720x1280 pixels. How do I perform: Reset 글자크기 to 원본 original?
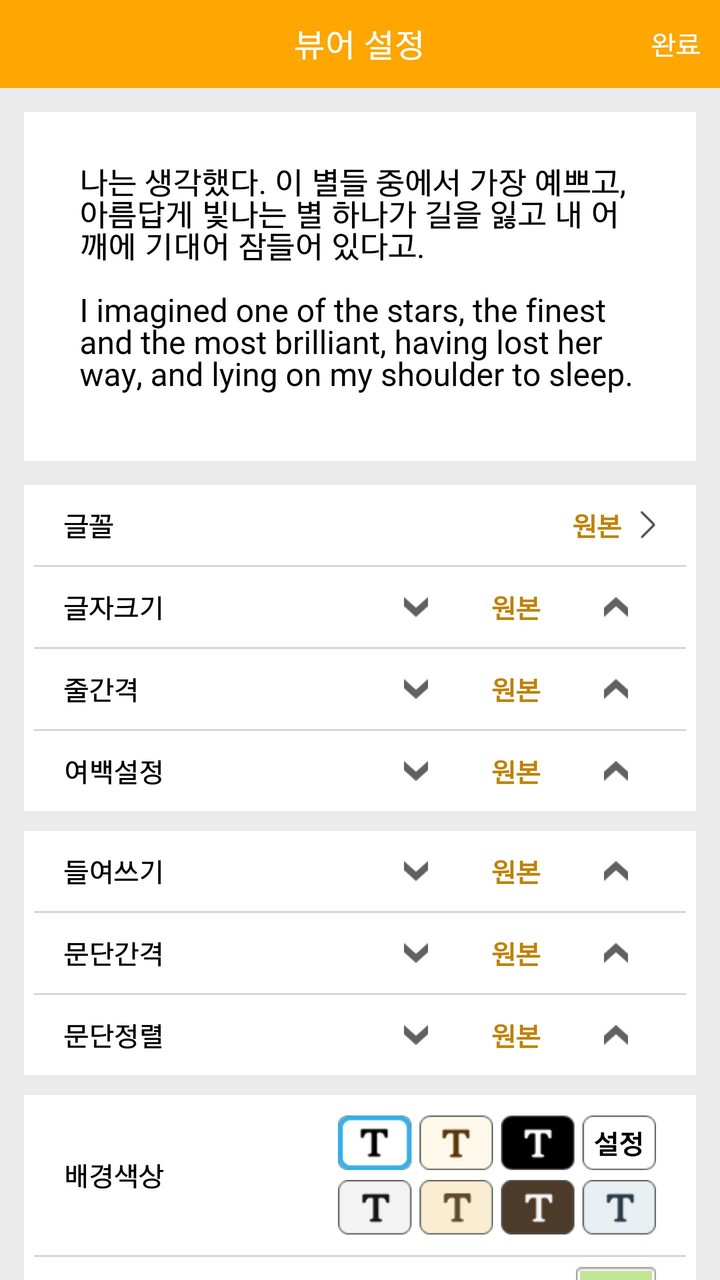point(514,607)
